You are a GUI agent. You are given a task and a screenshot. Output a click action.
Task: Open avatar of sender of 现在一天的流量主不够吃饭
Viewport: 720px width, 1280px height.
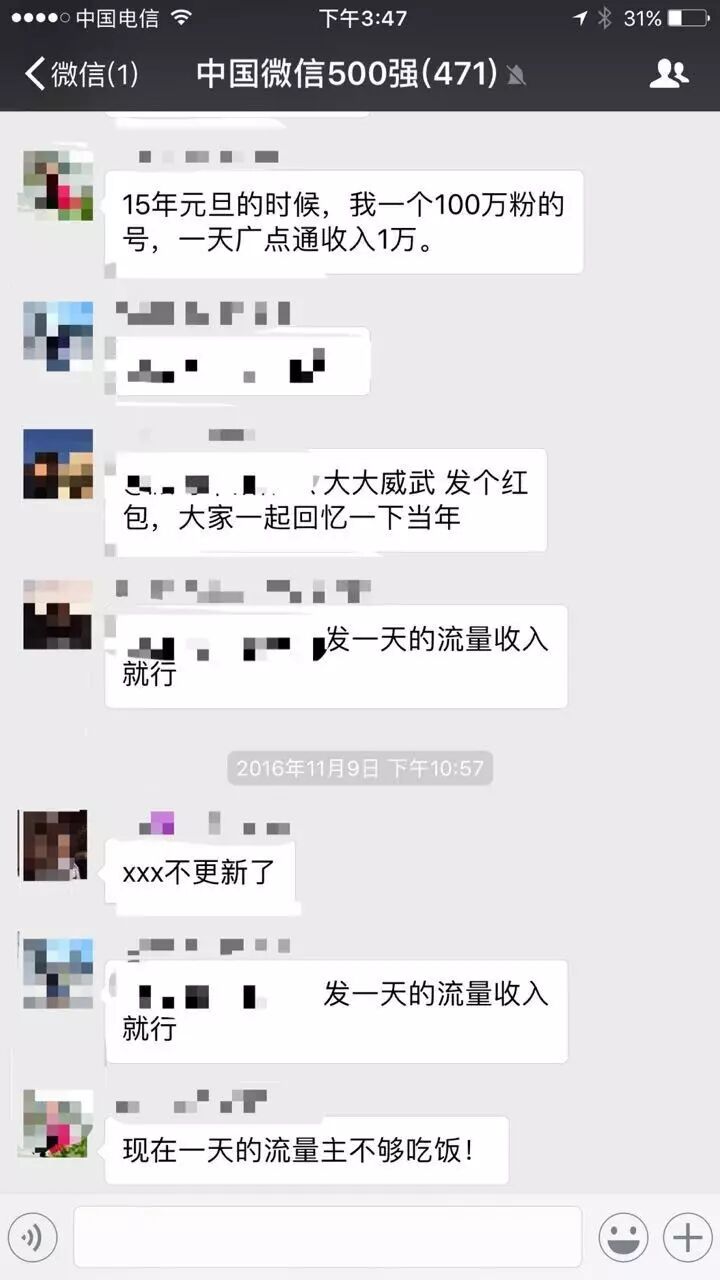pyautogui.click(x=57, y=1123)
